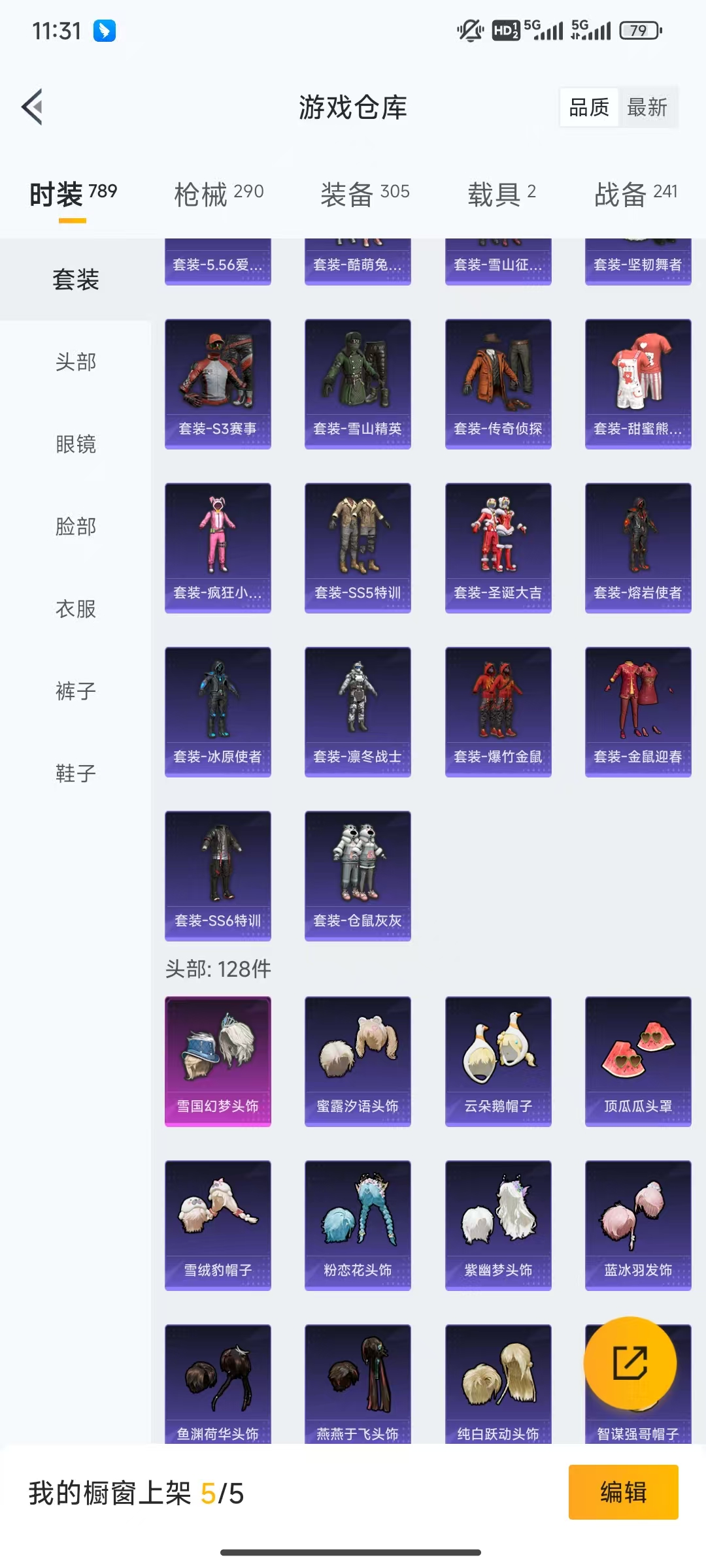Open the 顶瓜瓜头罩 item
Image resolution: width=706 pixels, height=1568 pixels.
tap(638, 1061)
